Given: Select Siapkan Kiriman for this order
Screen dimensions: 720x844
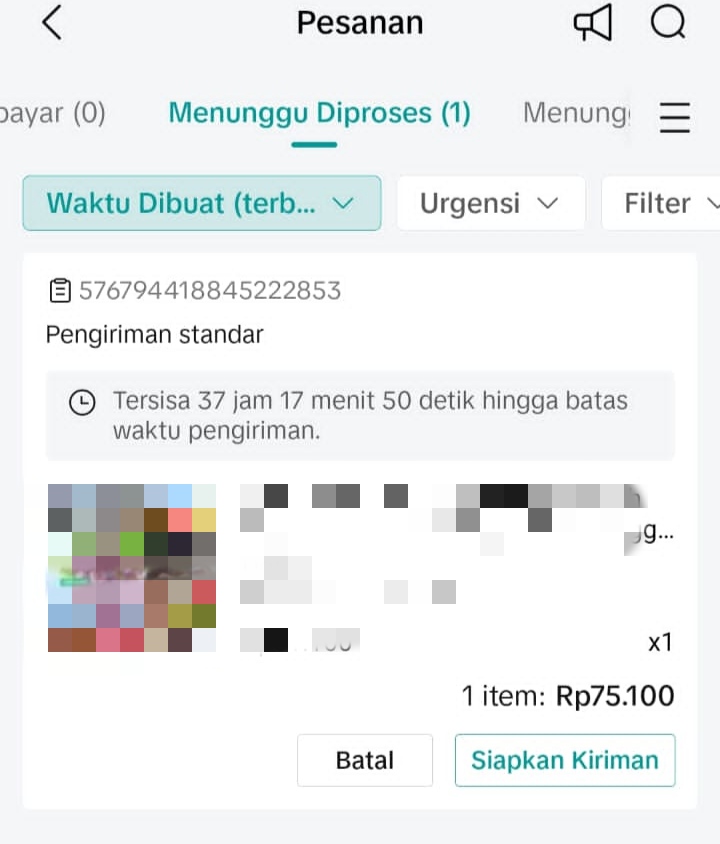Looking at the screenshot, I should [564, 760].
